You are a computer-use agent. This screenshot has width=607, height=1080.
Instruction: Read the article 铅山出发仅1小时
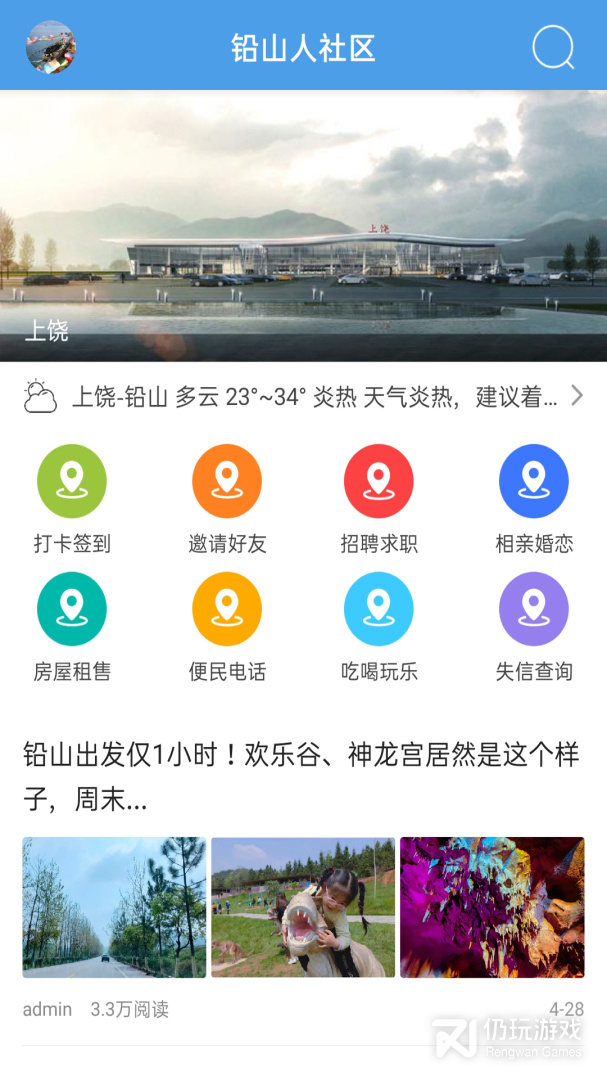point(301,777)
